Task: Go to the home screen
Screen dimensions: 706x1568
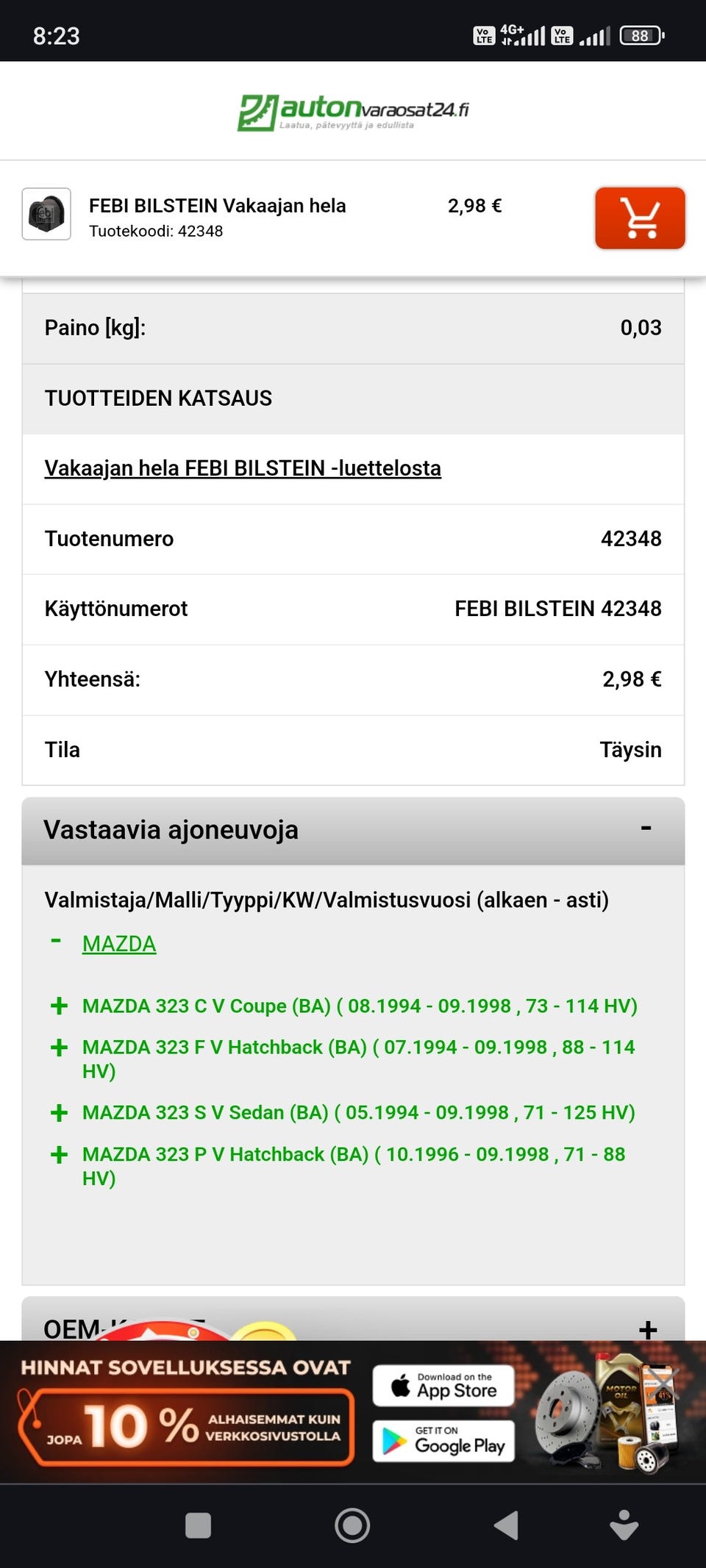Action: 352,1525
